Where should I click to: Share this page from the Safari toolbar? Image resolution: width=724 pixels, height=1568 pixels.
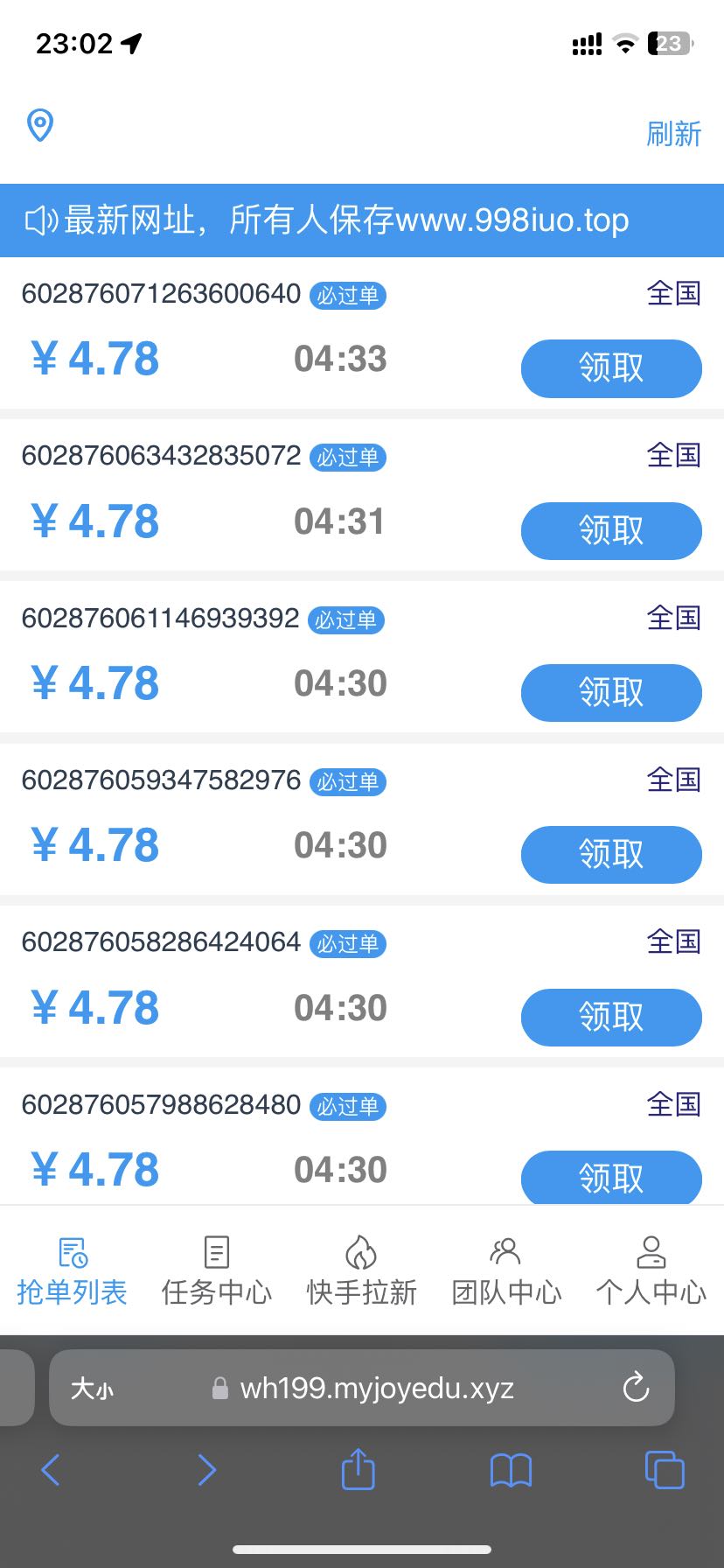pyautogui.click(x=358, y=1469)
